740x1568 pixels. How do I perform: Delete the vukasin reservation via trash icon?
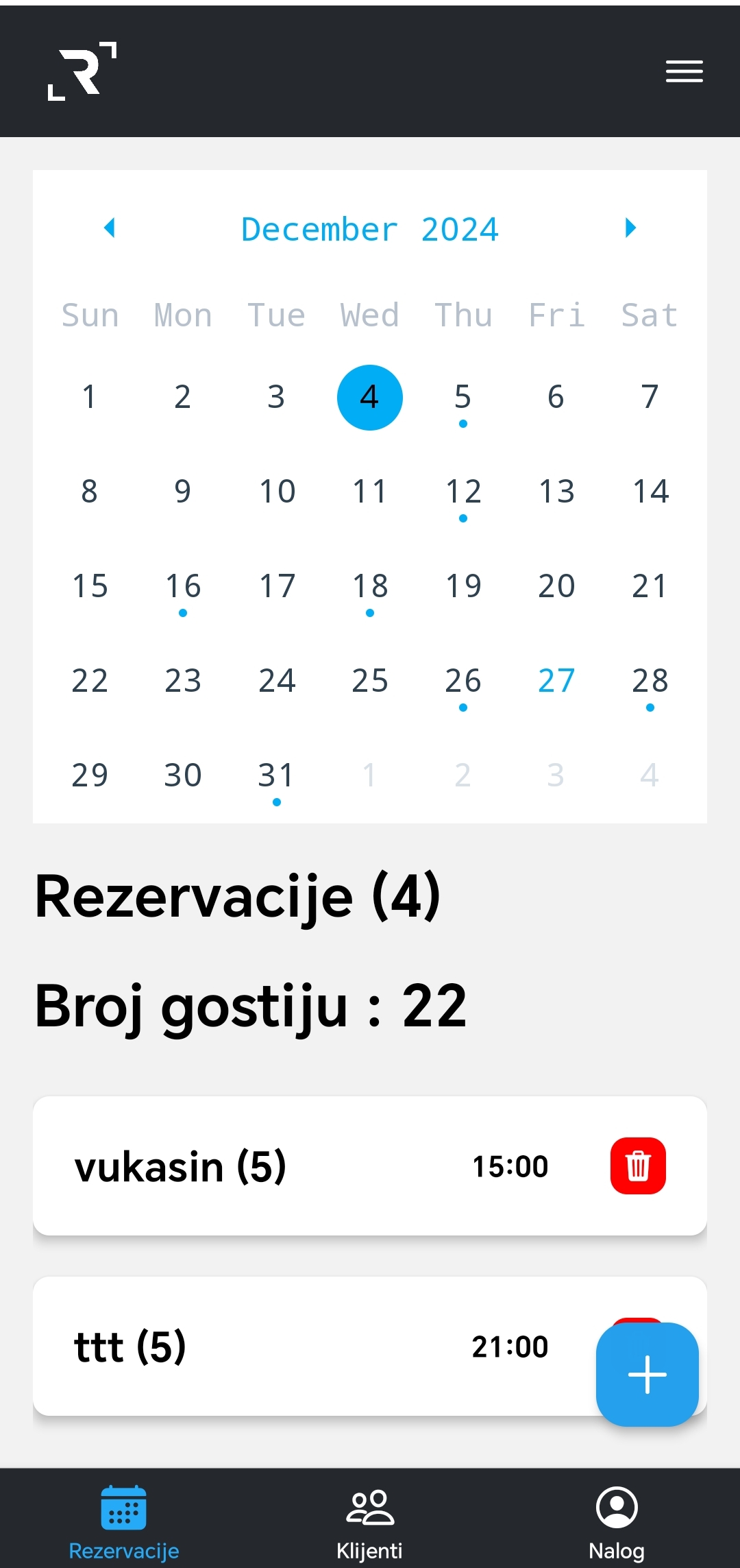638,1166
